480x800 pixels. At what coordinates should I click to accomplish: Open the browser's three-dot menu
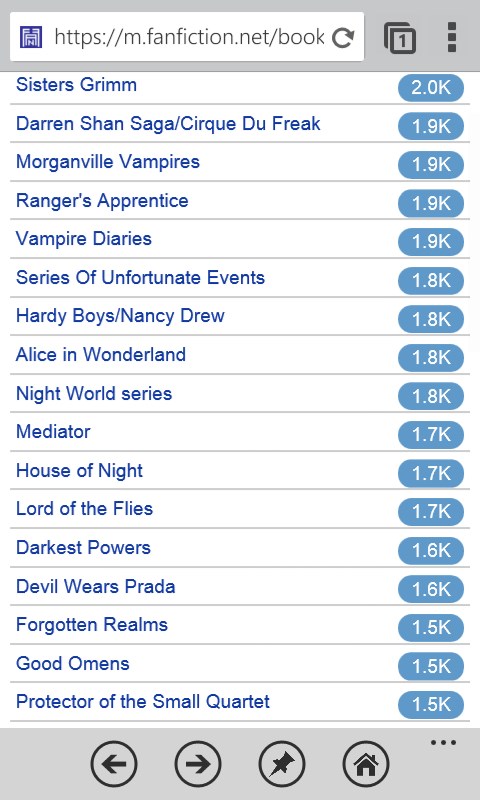451,37
